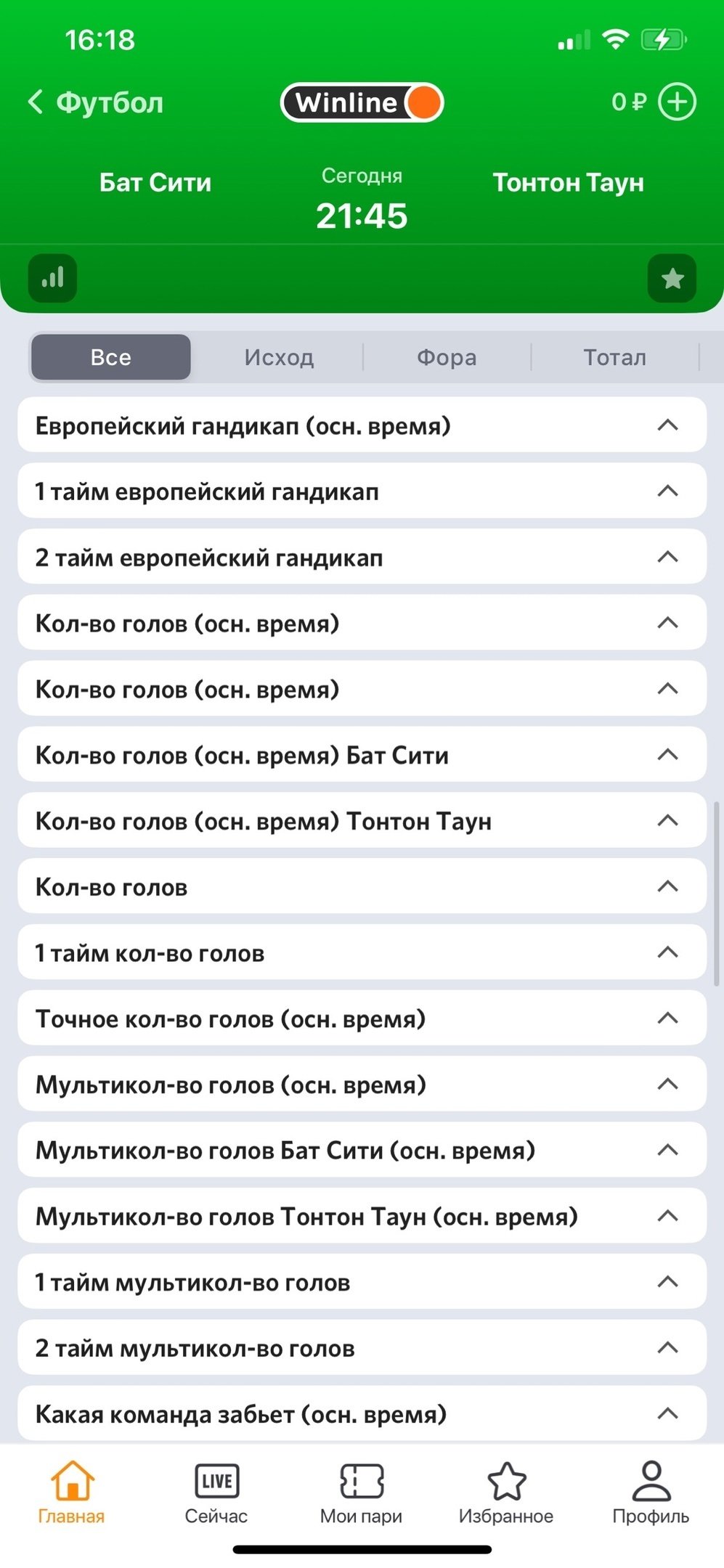This screenshot has width=724, height=1568.
Task: Open the Профиль tab
Action: (651, 1493)
